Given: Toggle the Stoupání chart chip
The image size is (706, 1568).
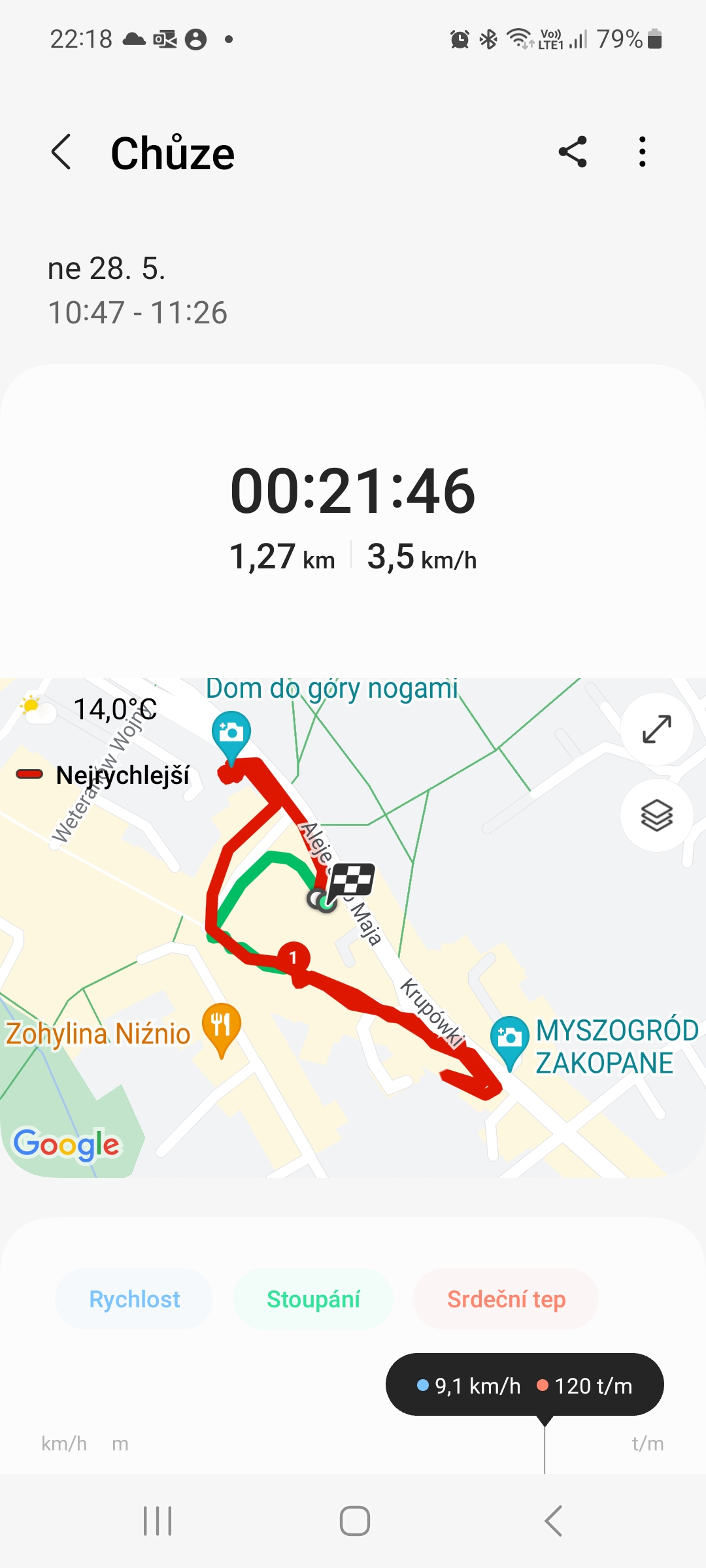Looking at the screenshot, I should click(x=313, y=1299).
